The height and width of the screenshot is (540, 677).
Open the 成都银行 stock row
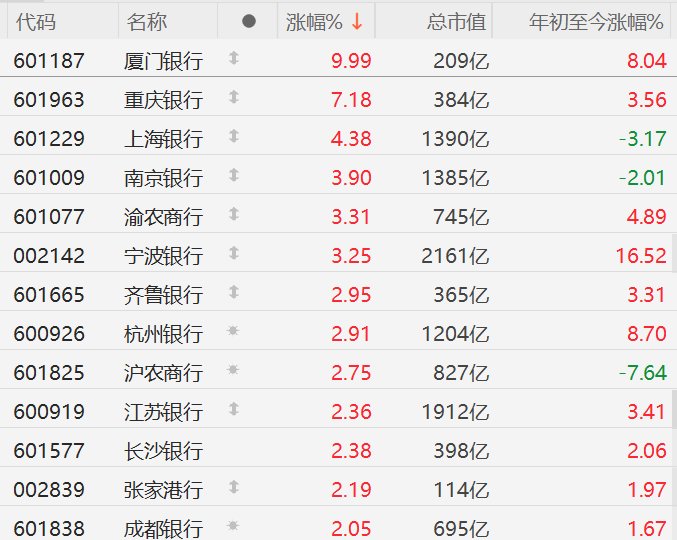coord(163,527)
